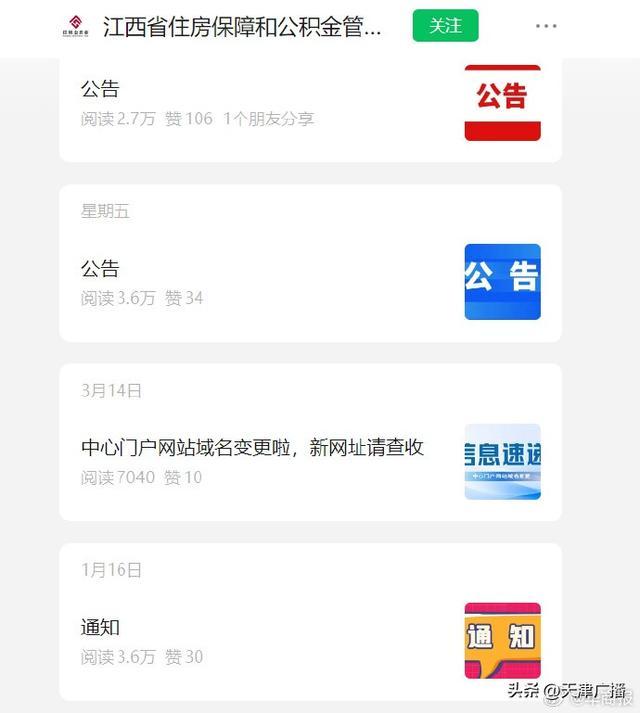This screenshot has height=713, width=640.
Task: Follow the account with the 关注 button
Action: click(445, 26)
